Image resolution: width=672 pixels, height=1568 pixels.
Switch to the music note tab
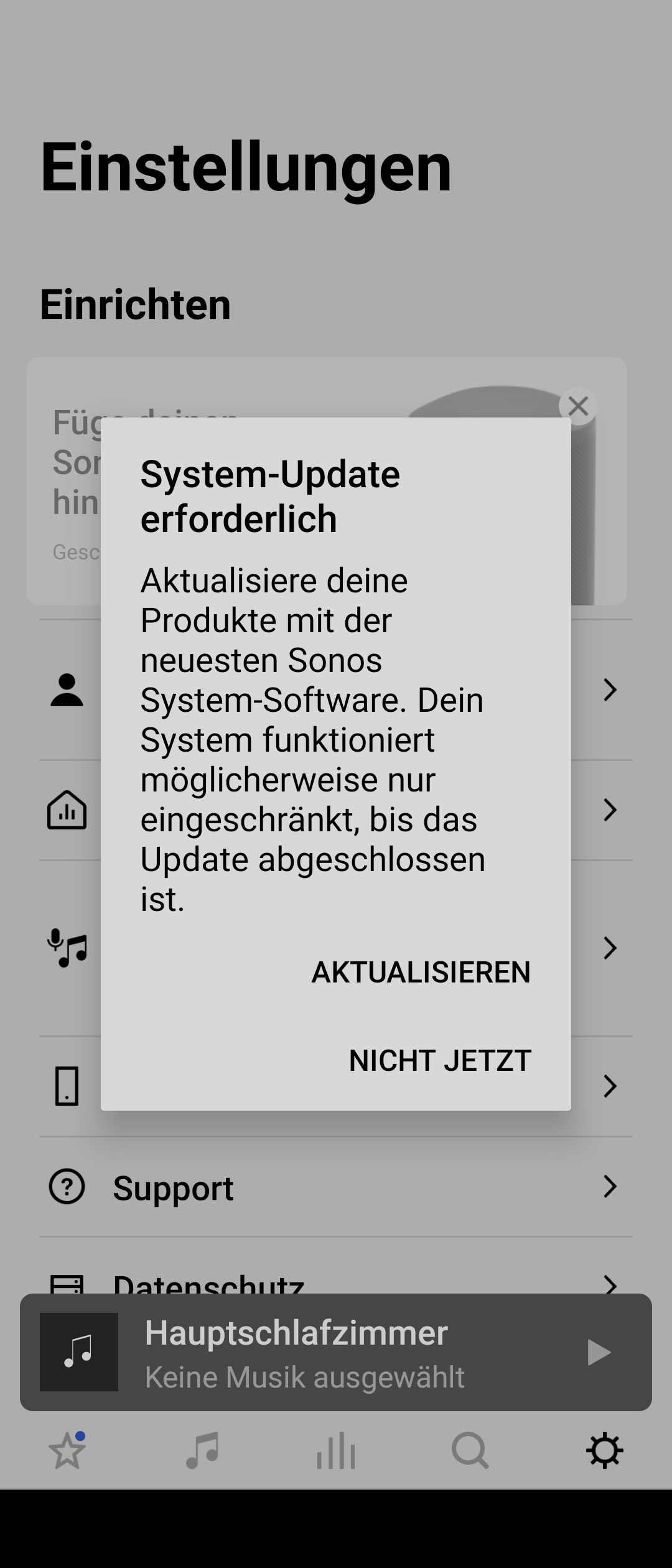pos(202,1451)
